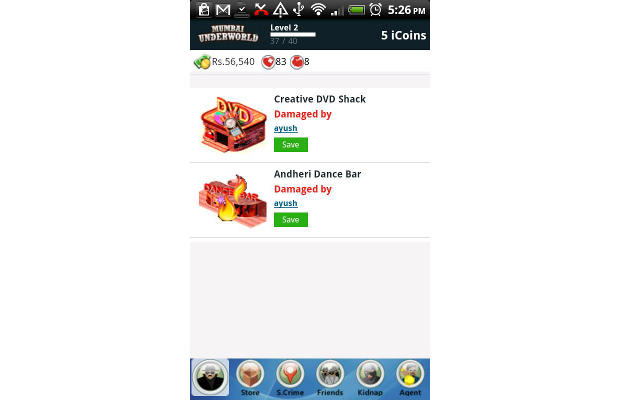Switch to the Store tab
This screenshot has height=400, width=620.
[x=250, y=378]
